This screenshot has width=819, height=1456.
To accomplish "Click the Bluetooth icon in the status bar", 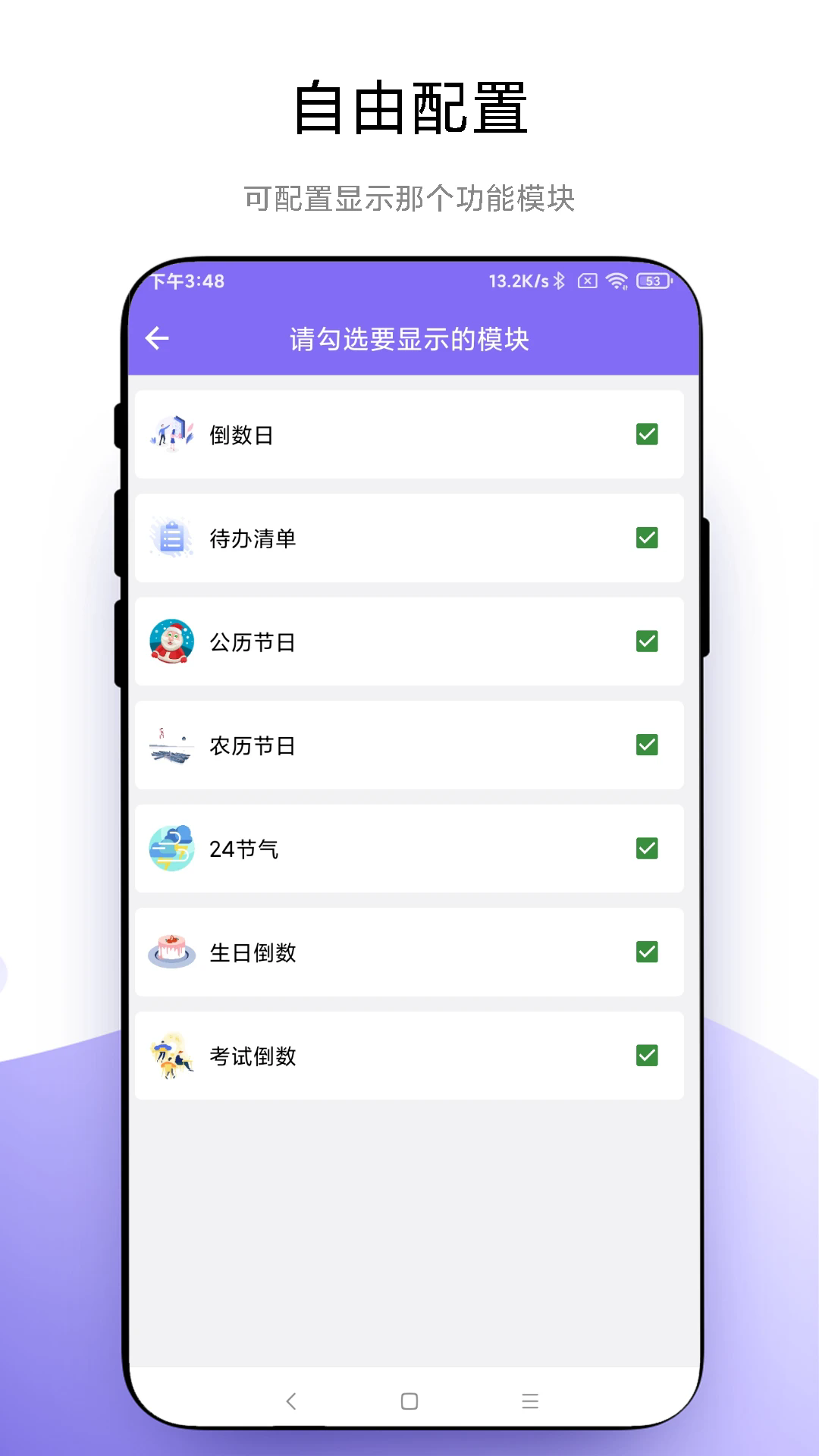I will (559, 281).
